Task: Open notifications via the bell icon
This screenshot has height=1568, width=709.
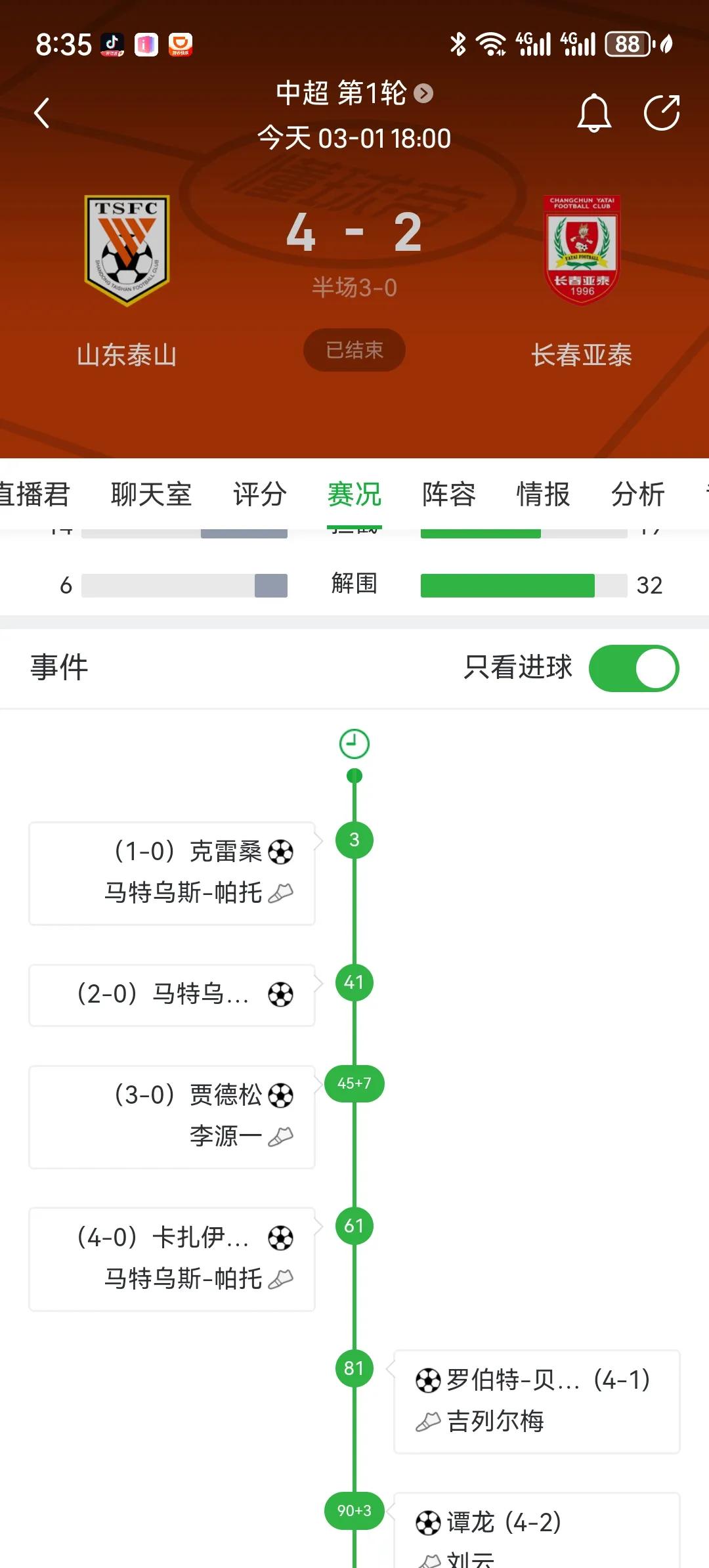Action: tap(595, 113)
